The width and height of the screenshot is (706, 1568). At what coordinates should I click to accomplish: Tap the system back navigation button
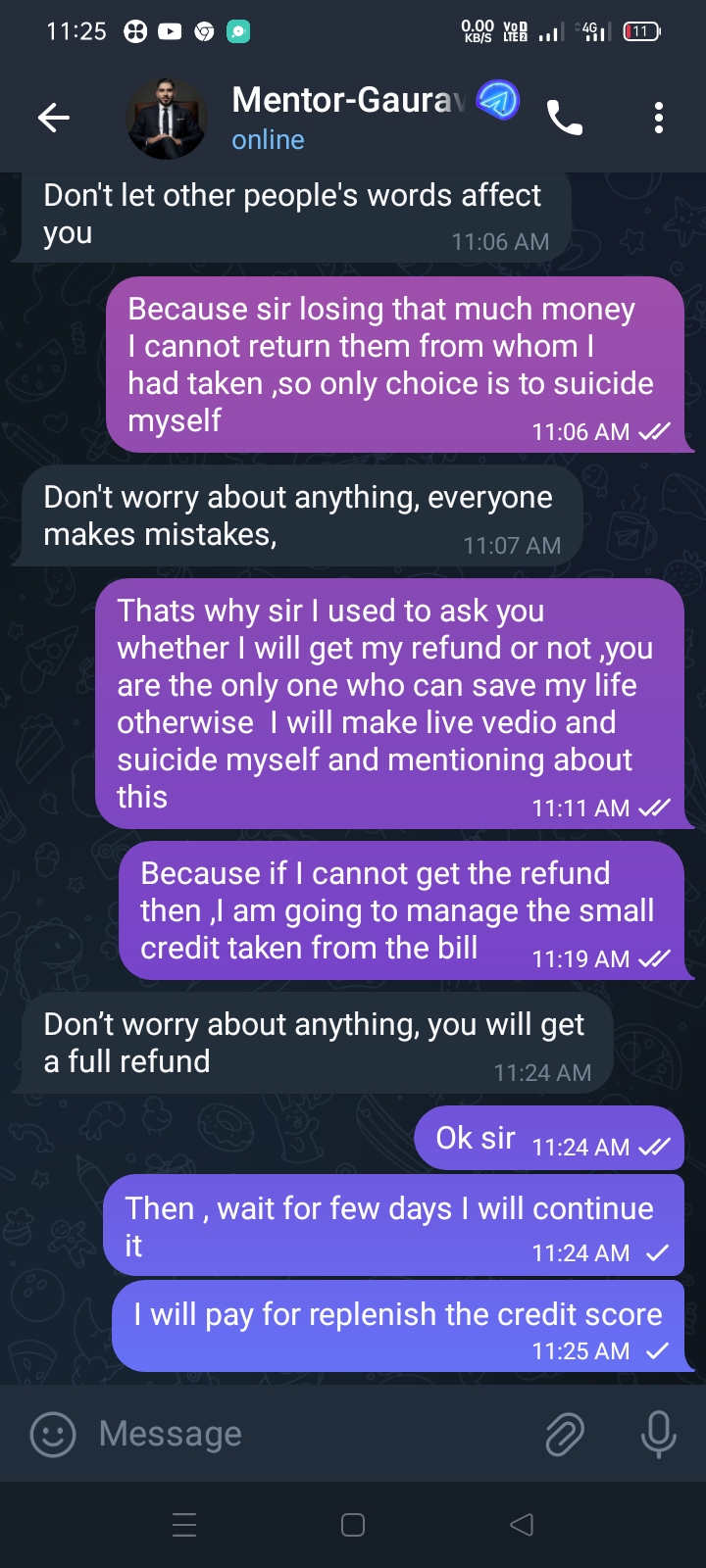coord(522,1525)
